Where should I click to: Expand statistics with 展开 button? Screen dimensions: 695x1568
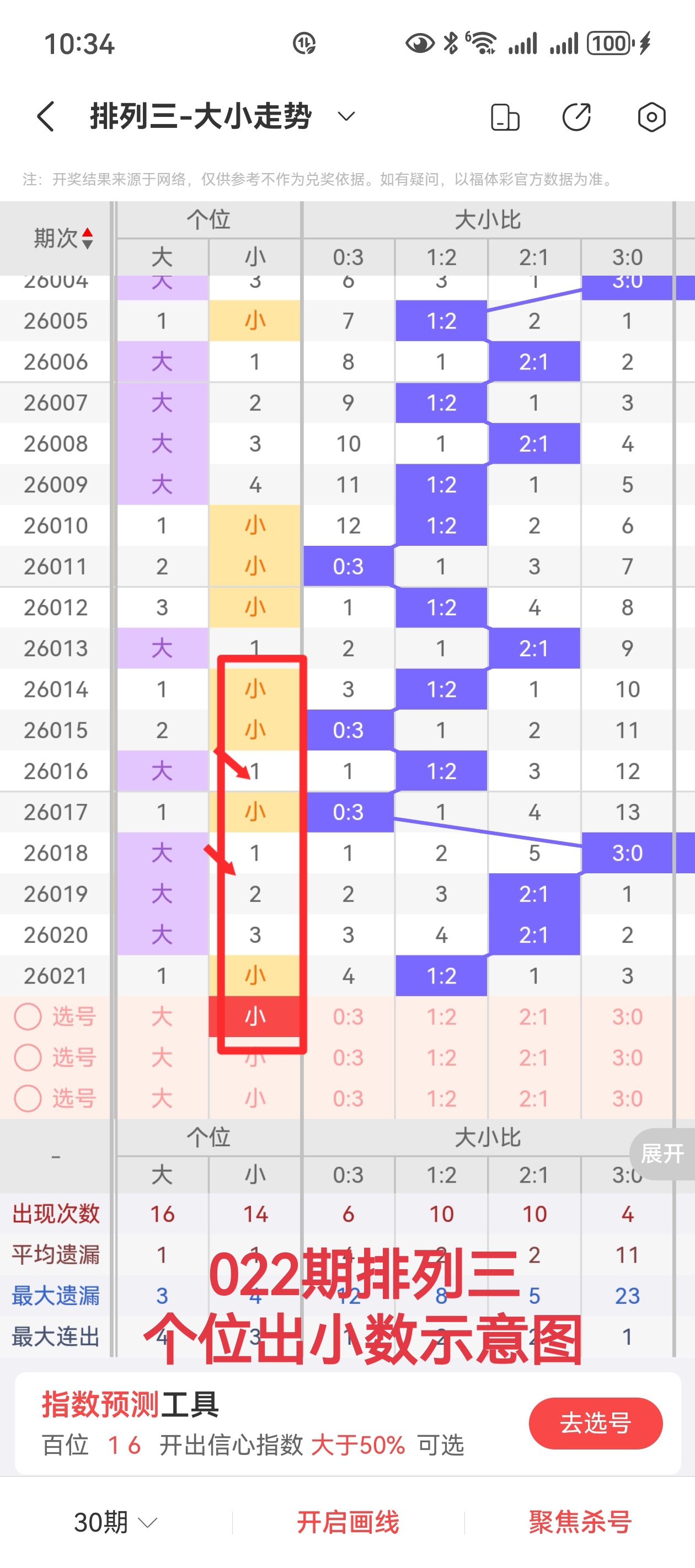coord(662,1153)
